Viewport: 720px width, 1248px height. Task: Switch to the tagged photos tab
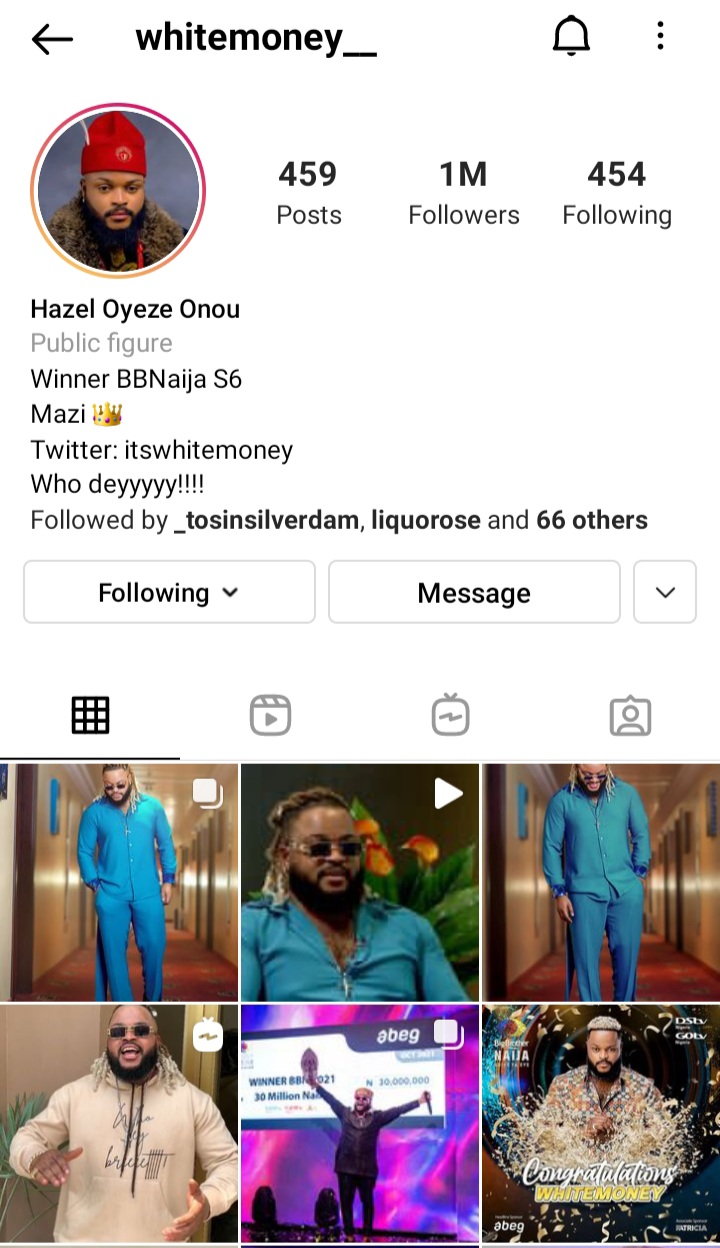pyautogui.click(x=630, y=716)
